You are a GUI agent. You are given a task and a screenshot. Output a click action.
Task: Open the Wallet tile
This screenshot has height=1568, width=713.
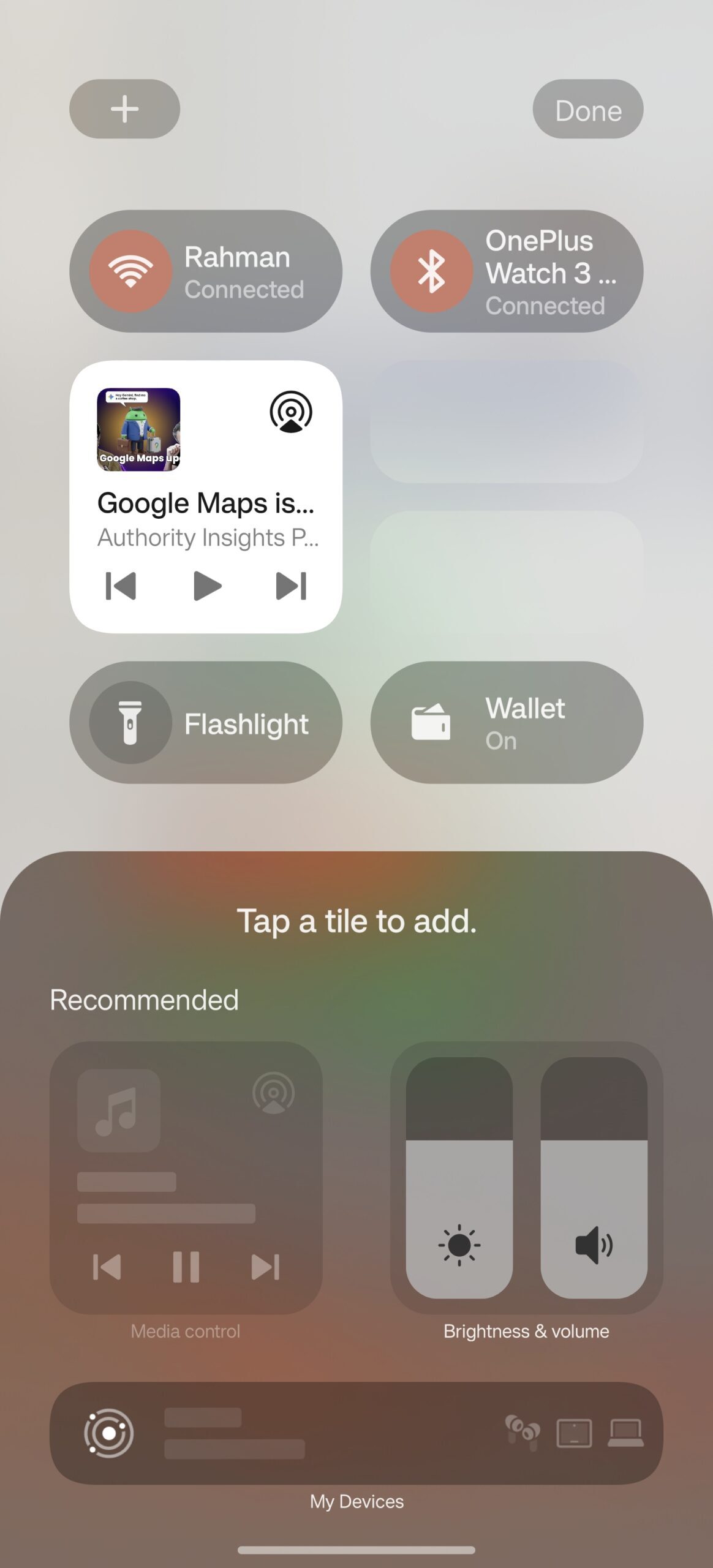(x=507, y=722)
